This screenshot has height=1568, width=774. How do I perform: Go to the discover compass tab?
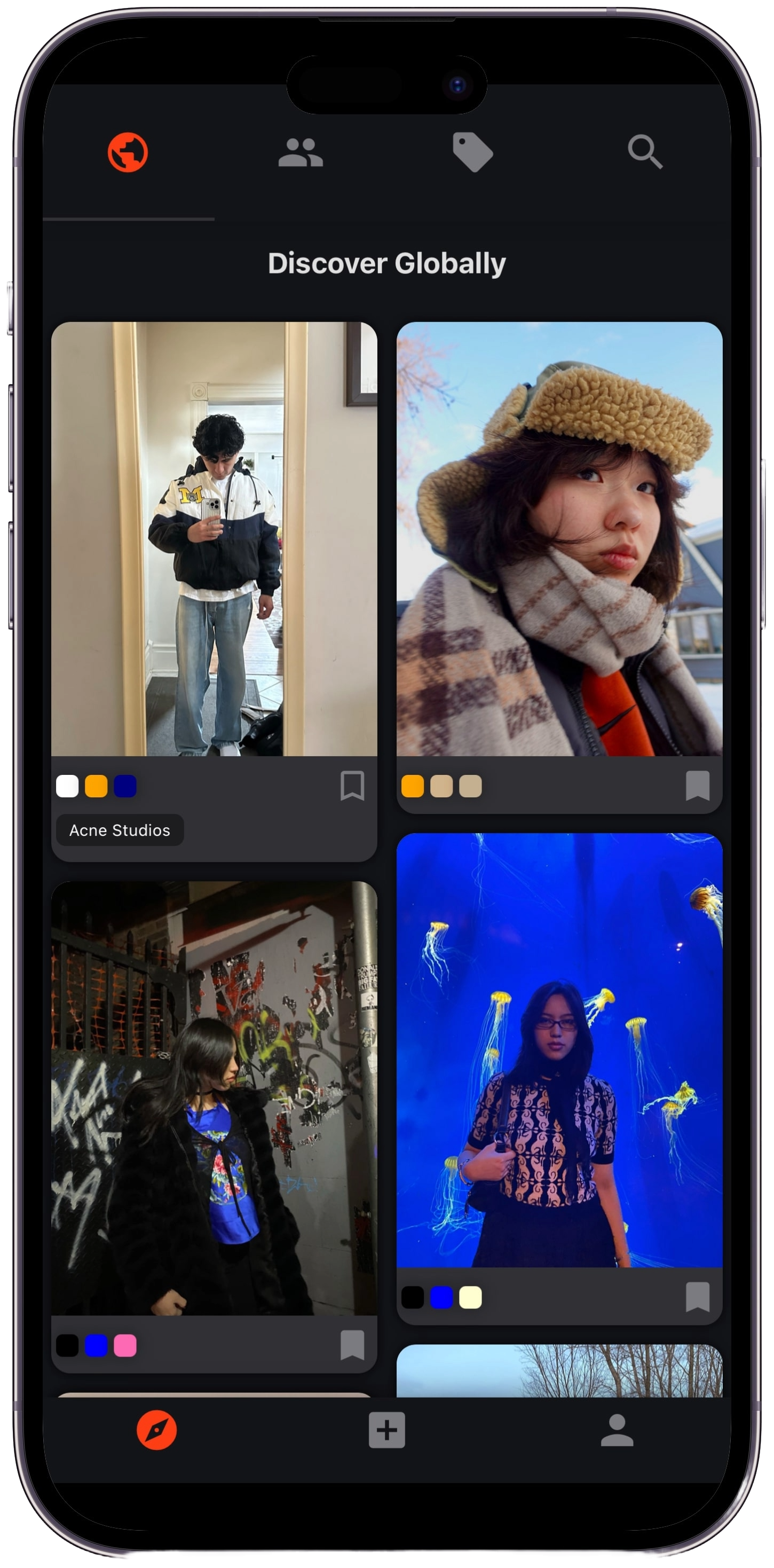(156, 1430)
